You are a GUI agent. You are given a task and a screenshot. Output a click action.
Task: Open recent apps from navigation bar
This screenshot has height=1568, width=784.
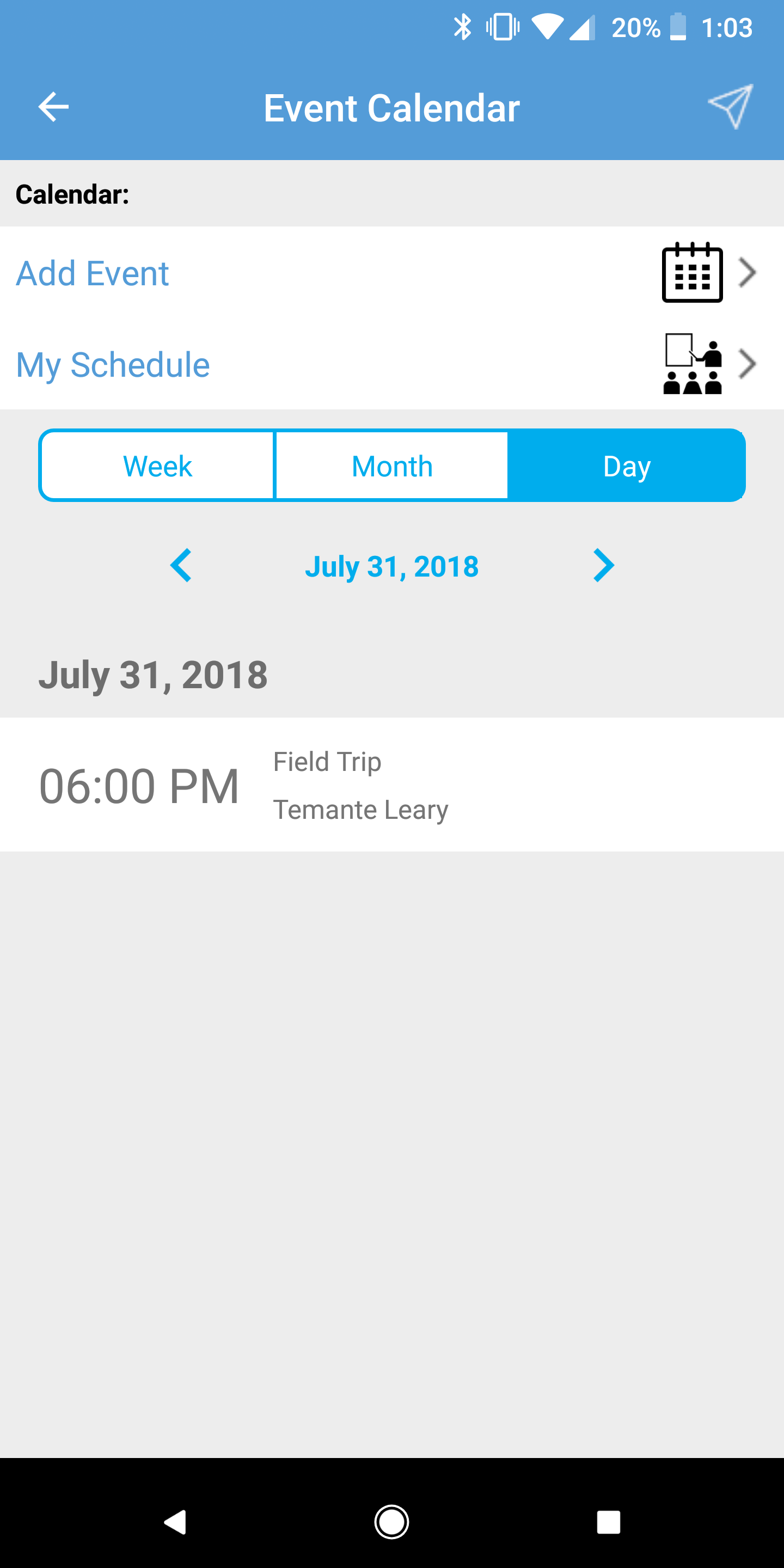pyautogui.click(x=608, y=1522)
